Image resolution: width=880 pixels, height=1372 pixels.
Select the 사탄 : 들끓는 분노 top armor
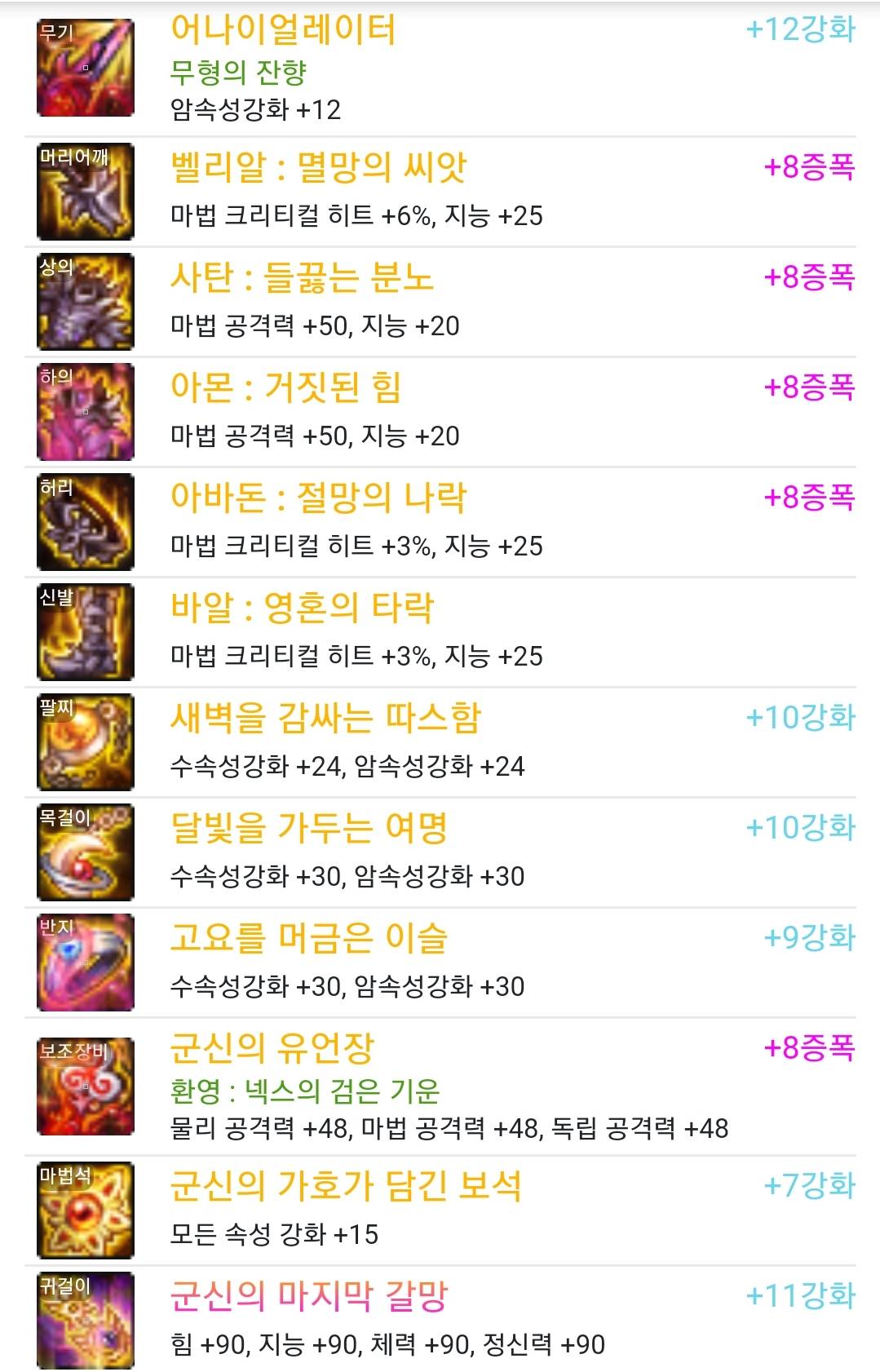pyautogui.click(x=301, y=278)
